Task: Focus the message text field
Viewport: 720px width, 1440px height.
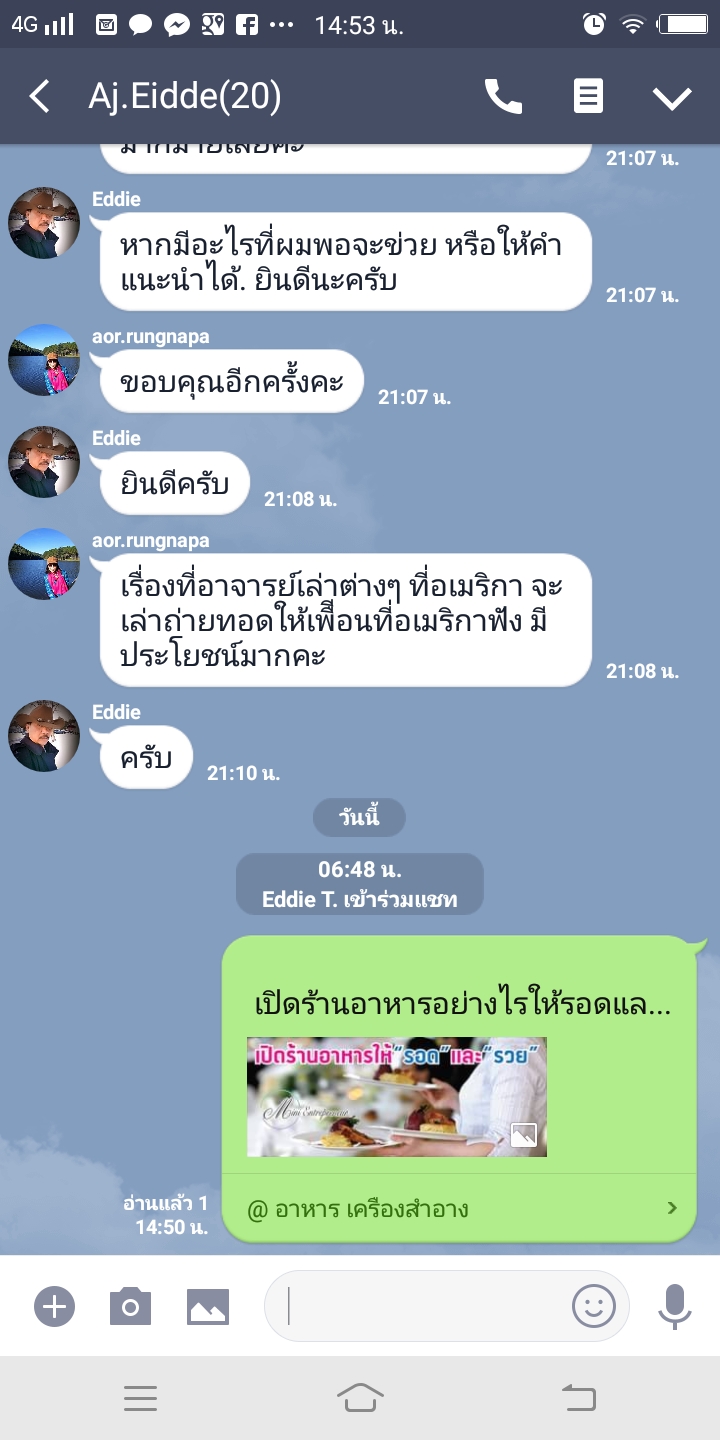Action: tap(420, 1306)
